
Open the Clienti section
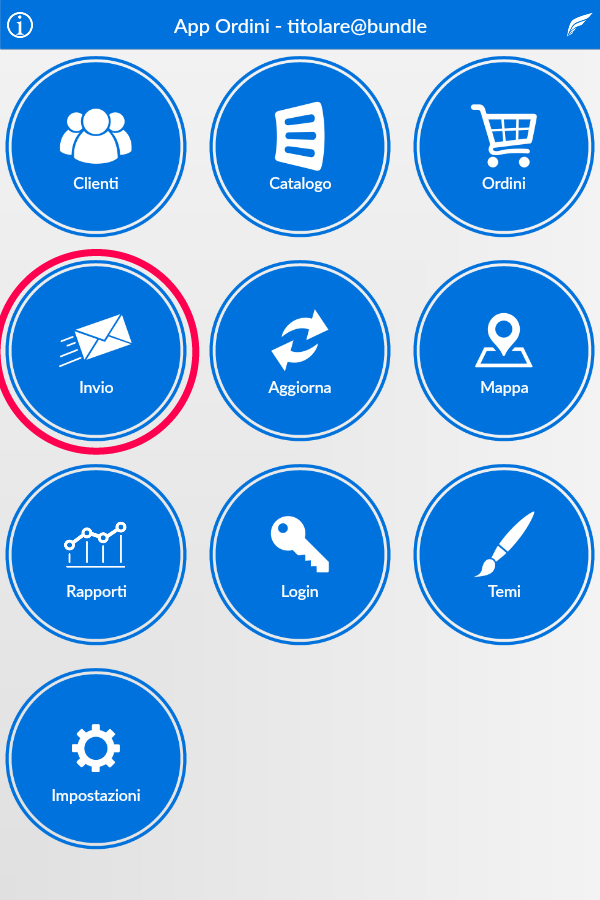click(x=96, y=146)
